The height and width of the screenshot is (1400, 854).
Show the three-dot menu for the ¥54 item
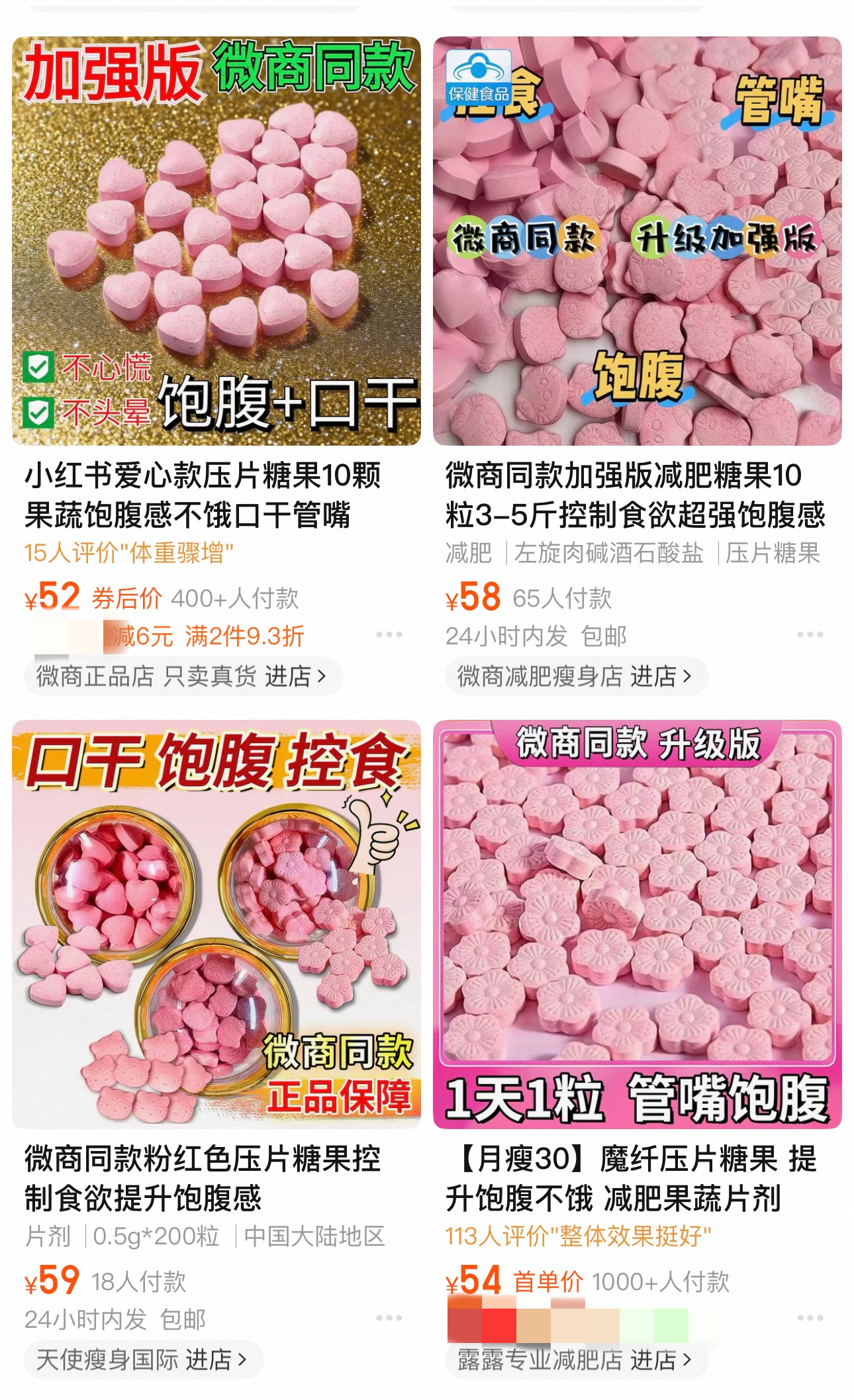click(810, 1318)
